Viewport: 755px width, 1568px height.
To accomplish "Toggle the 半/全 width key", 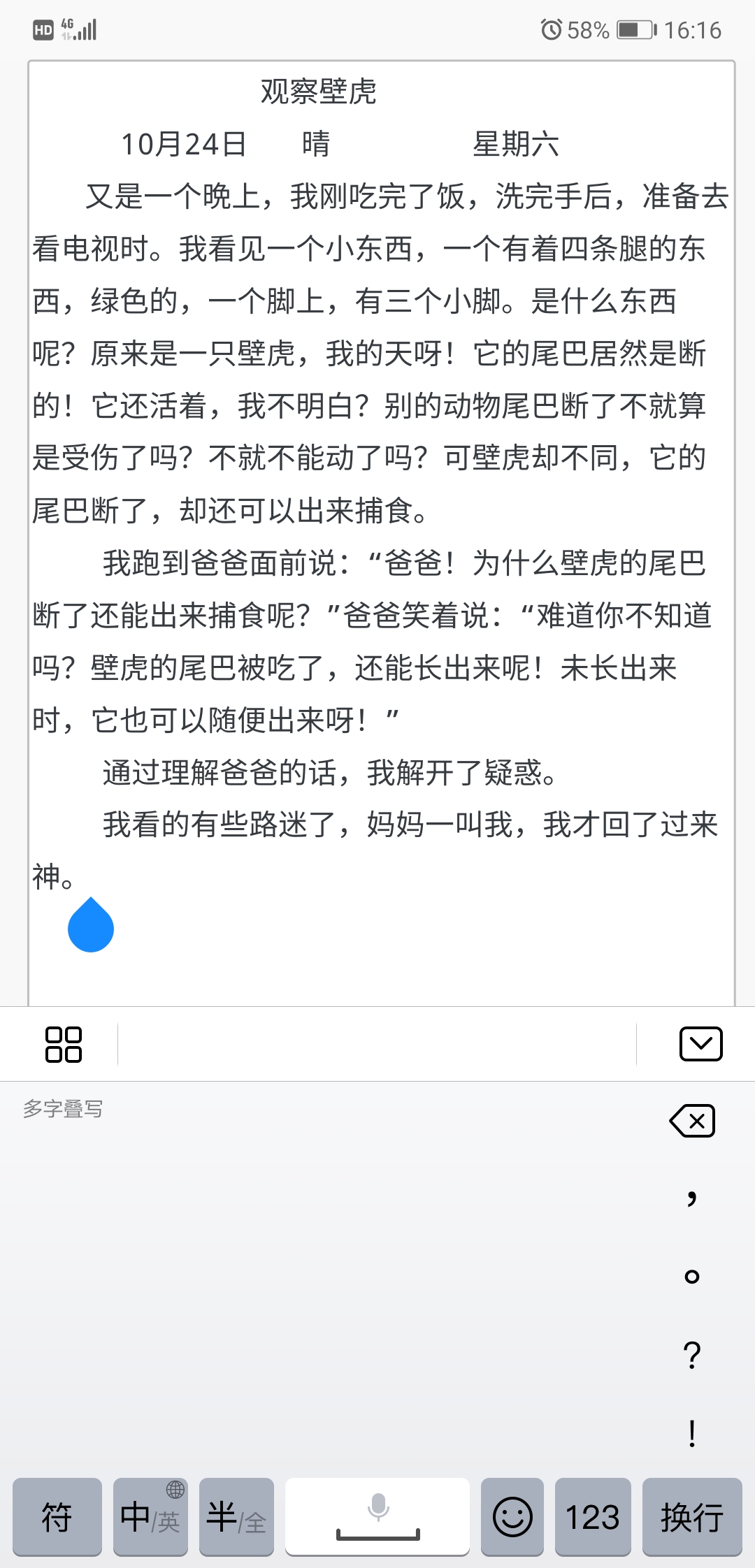I will coord(236,1516).
